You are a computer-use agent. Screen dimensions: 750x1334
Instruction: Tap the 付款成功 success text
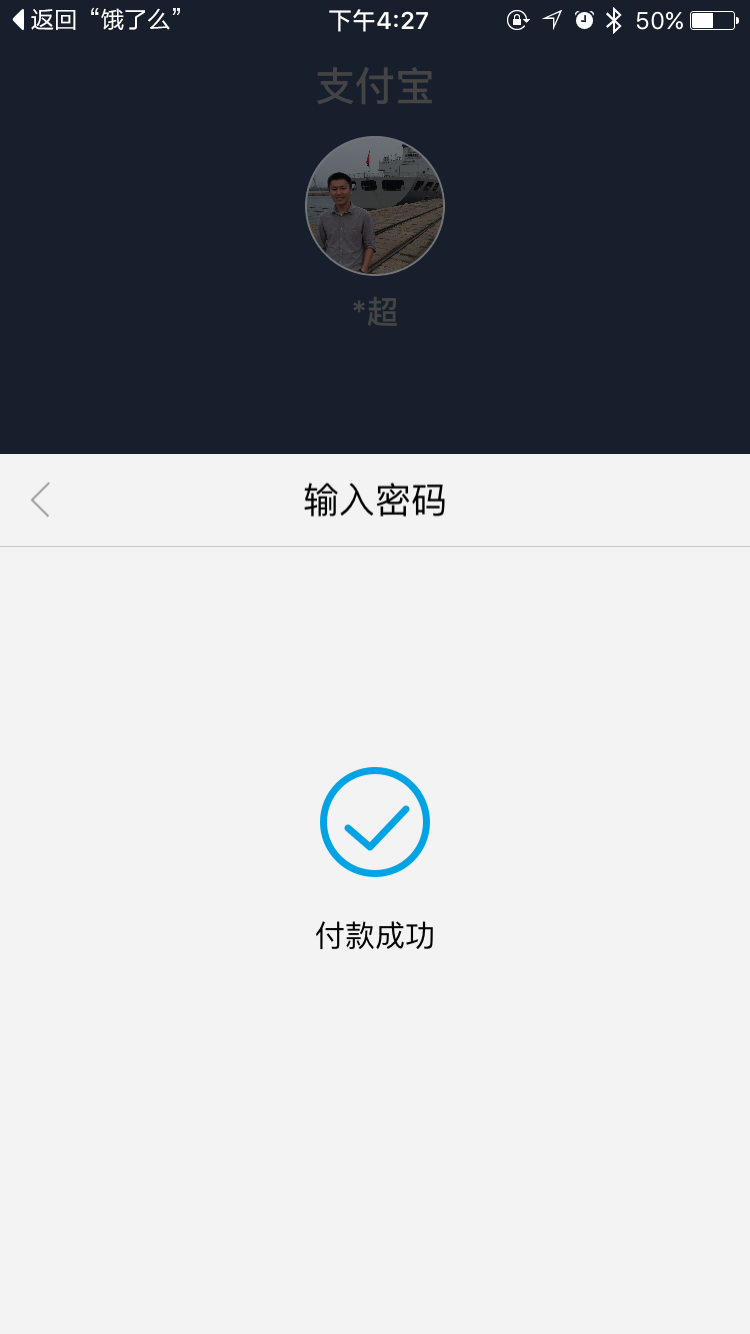pyautogui.click(x=375, y=937)
